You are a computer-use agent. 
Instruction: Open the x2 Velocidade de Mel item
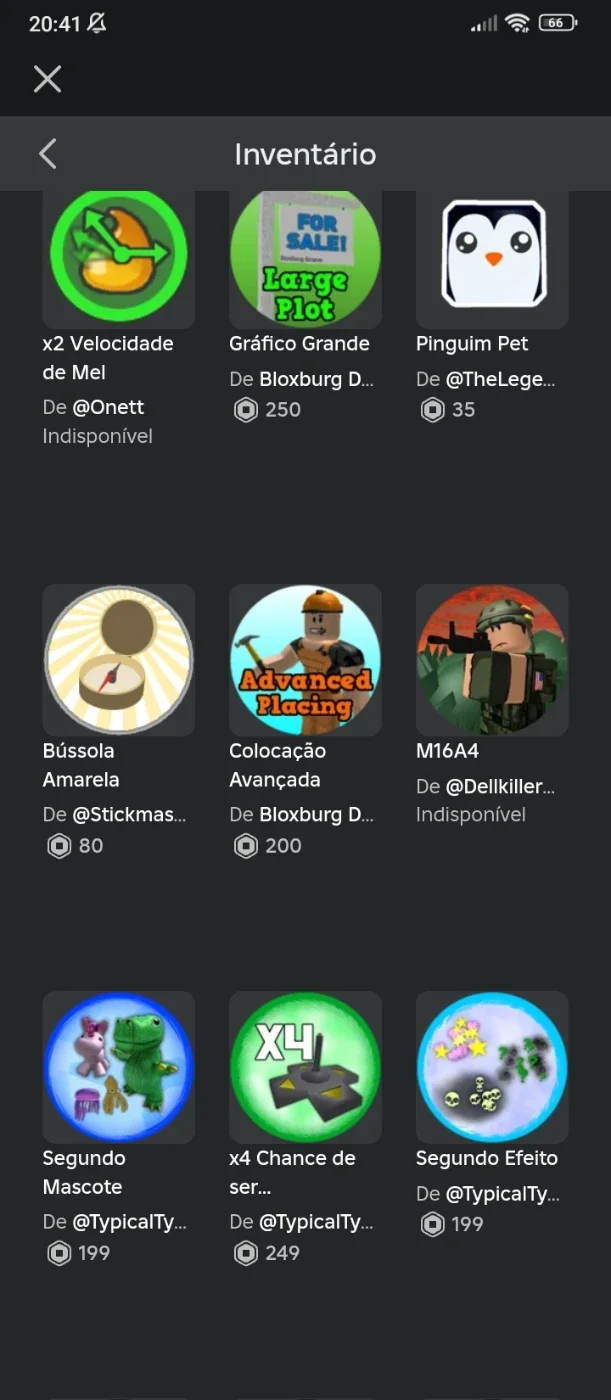pos(119,258)
